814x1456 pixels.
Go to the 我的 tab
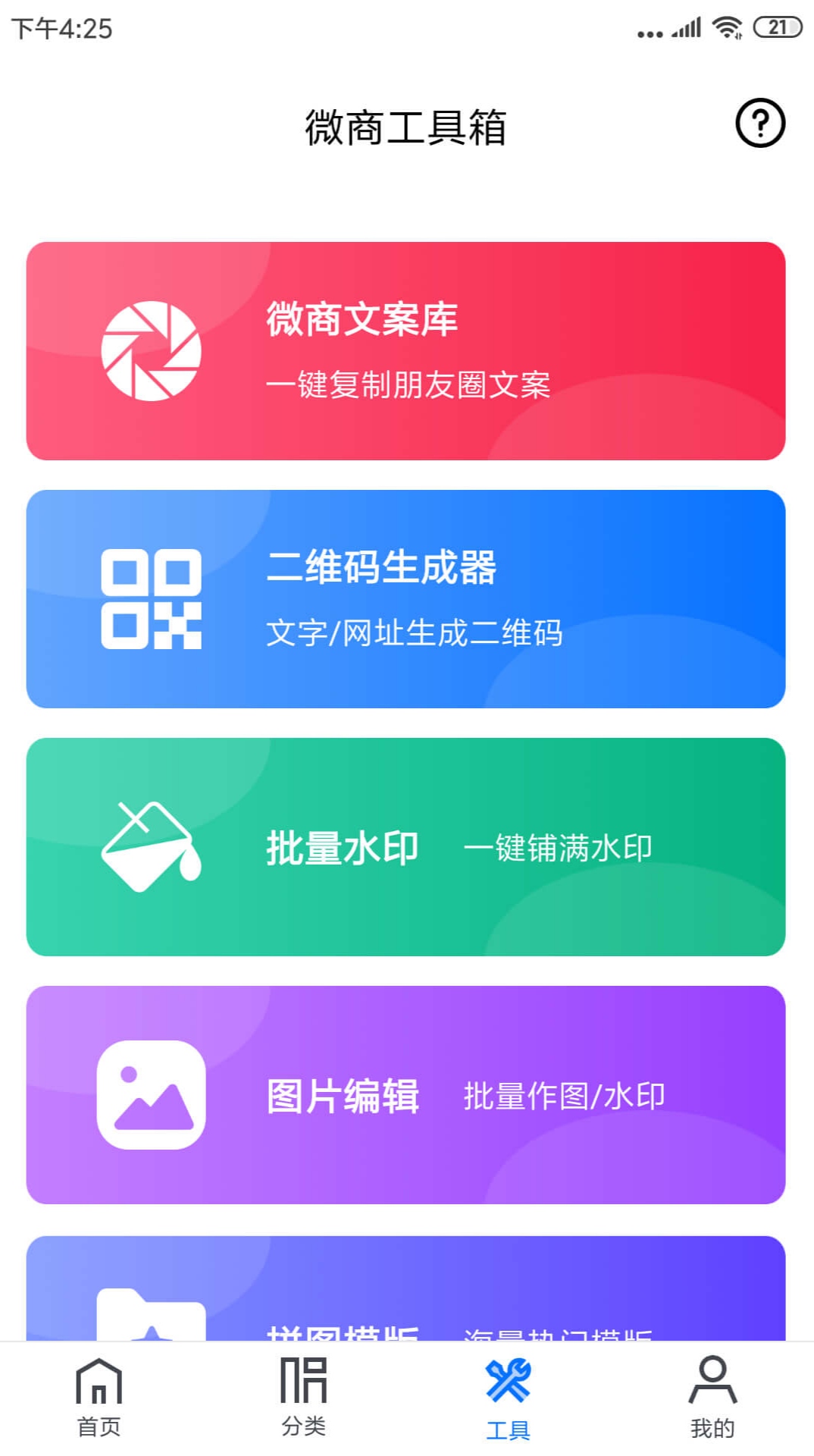pyautogui.click(x=712, y=1398)
